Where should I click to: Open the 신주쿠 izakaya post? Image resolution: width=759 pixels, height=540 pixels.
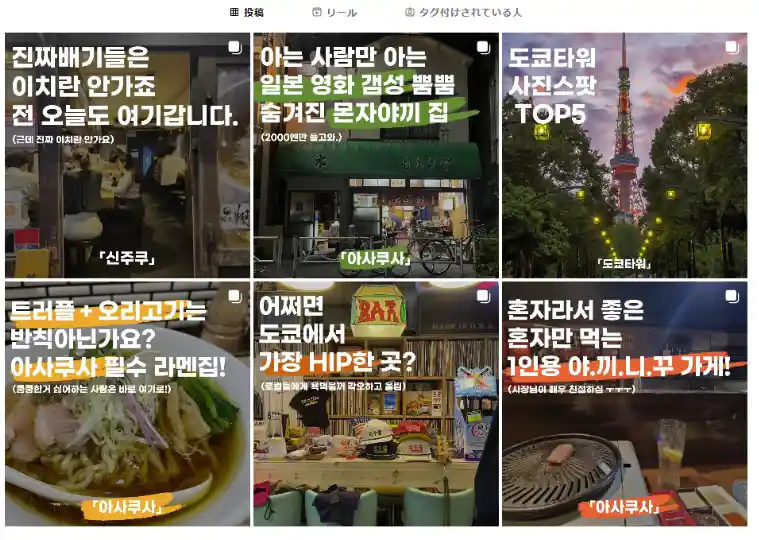click(x=127, y=155)
